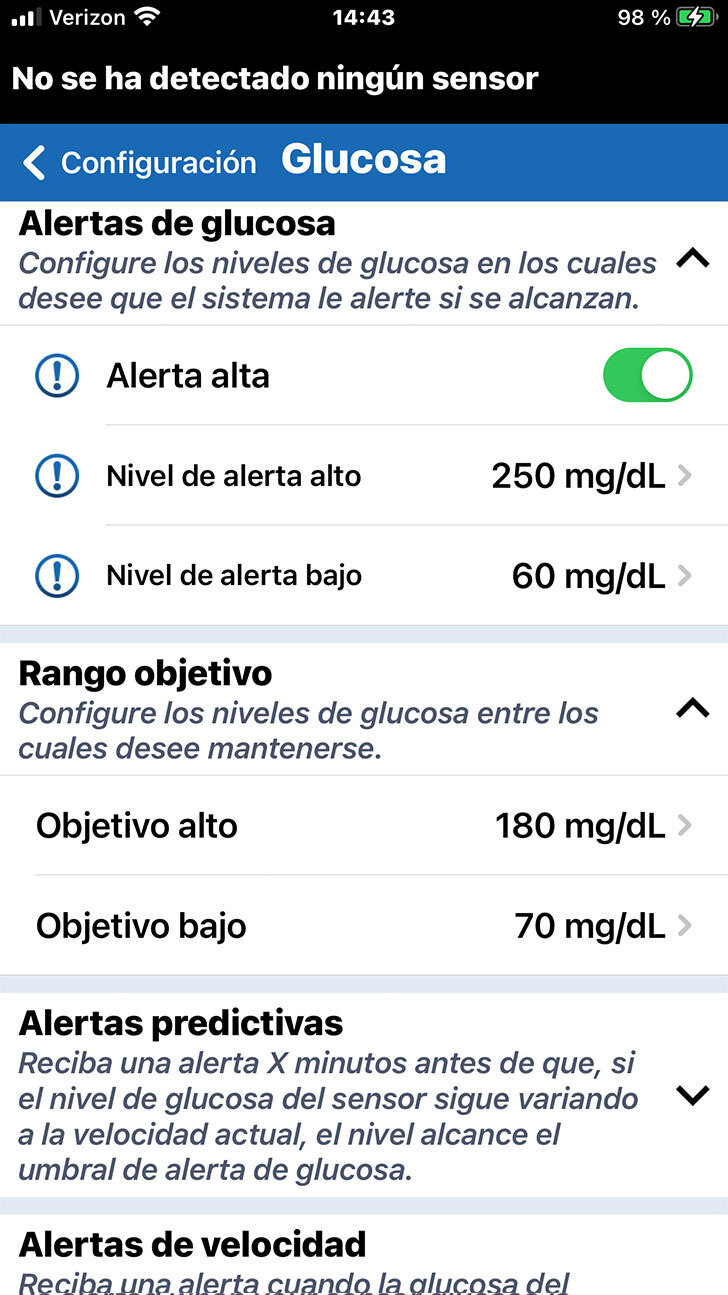Open Nivel de alerta bajo setting
The image size is (728, 1295).
[400, 575]
